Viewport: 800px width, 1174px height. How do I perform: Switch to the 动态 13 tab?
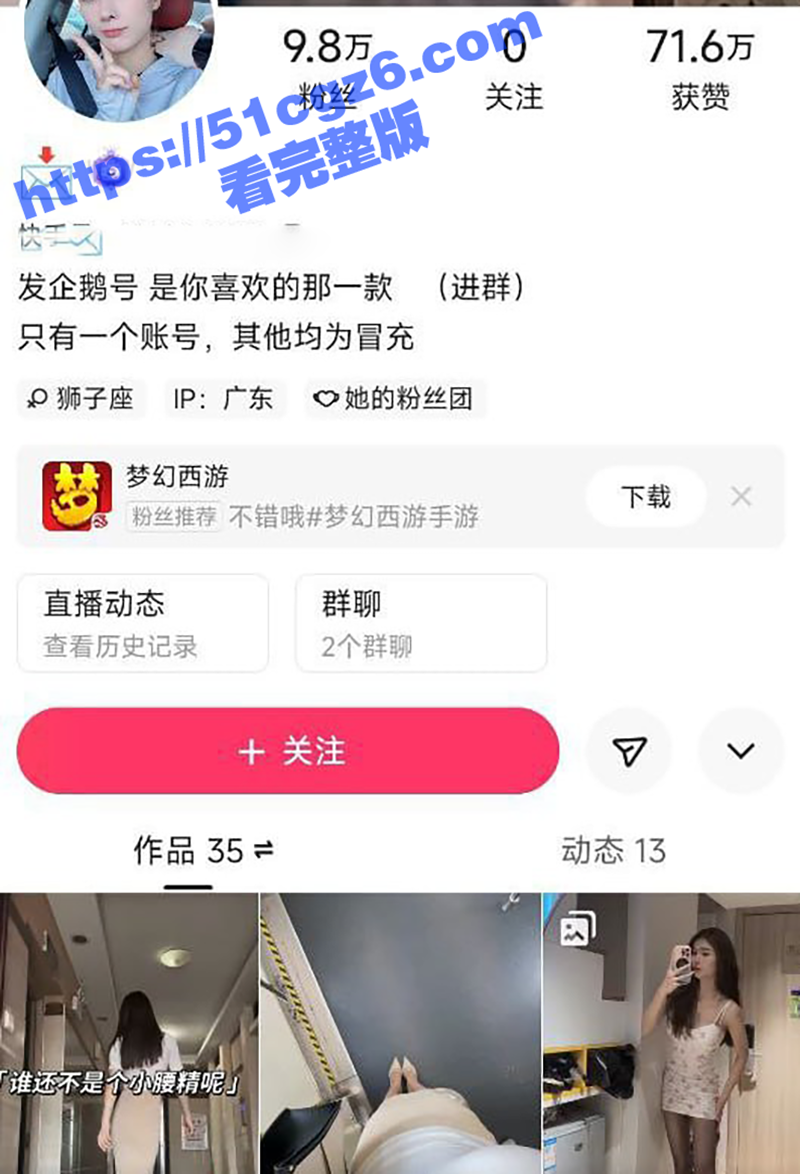[x=613, y=851]
